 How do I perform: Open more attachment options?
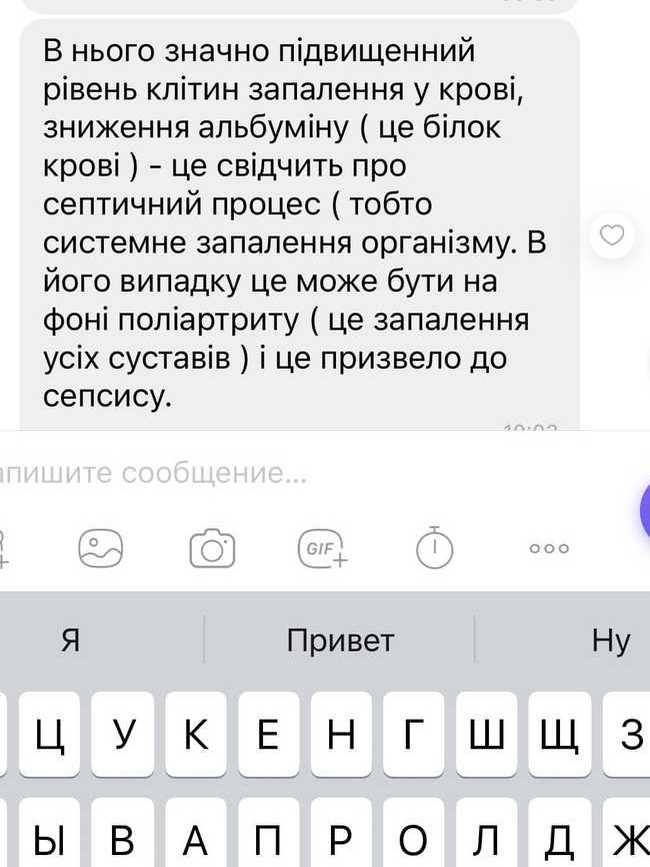(x=549, y=548)
